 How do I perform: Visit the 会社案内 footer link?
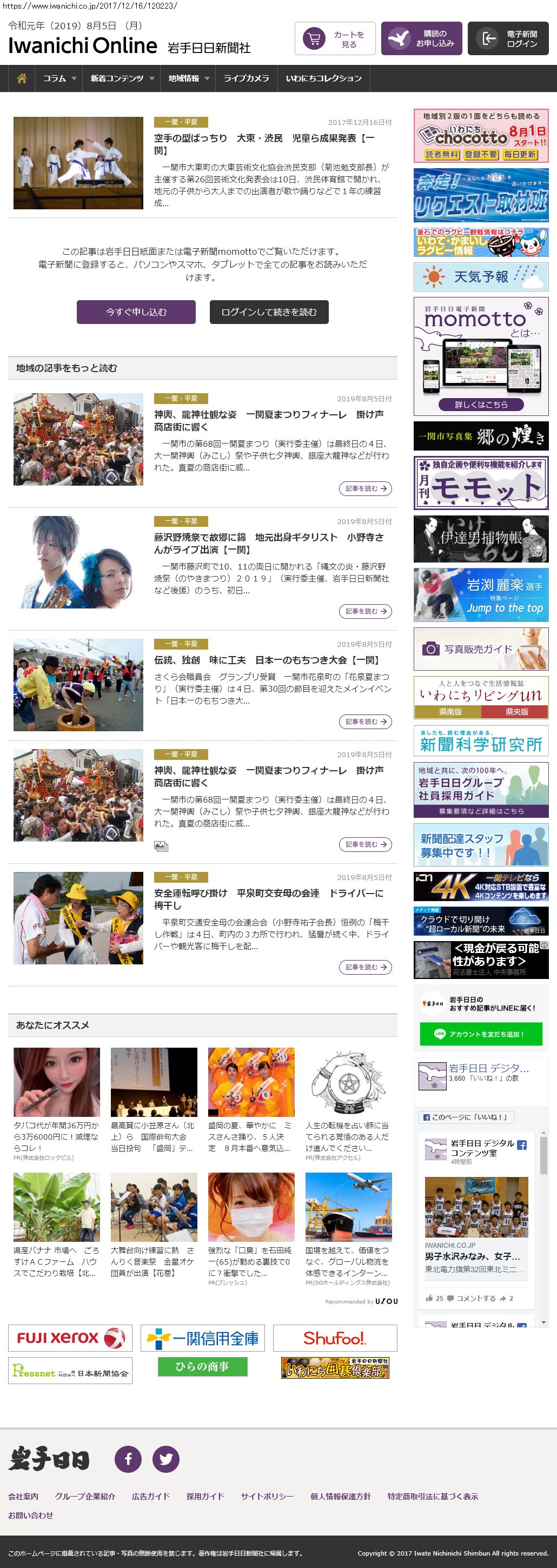click(23, 1496)
